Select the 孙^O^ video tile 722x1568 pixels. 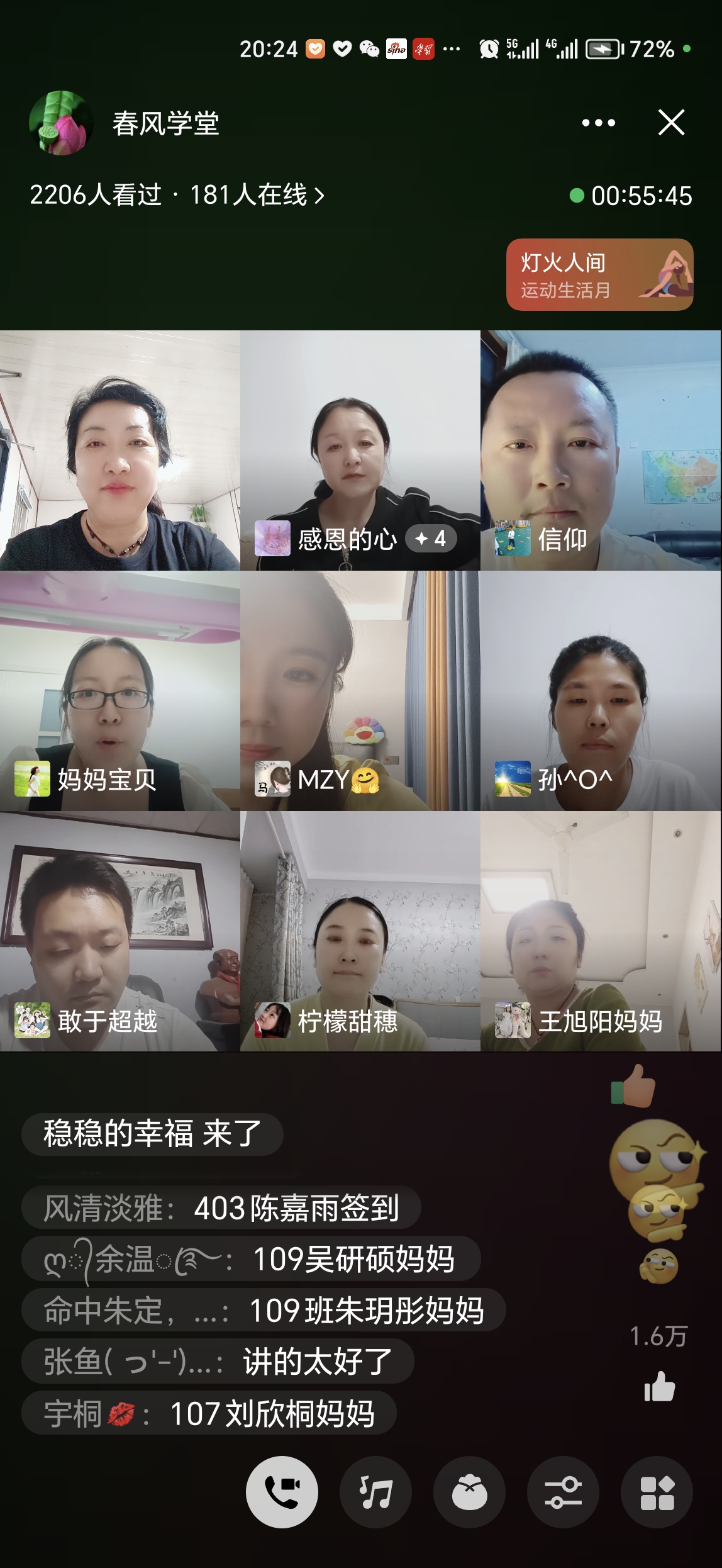click(x=601, y=691)
